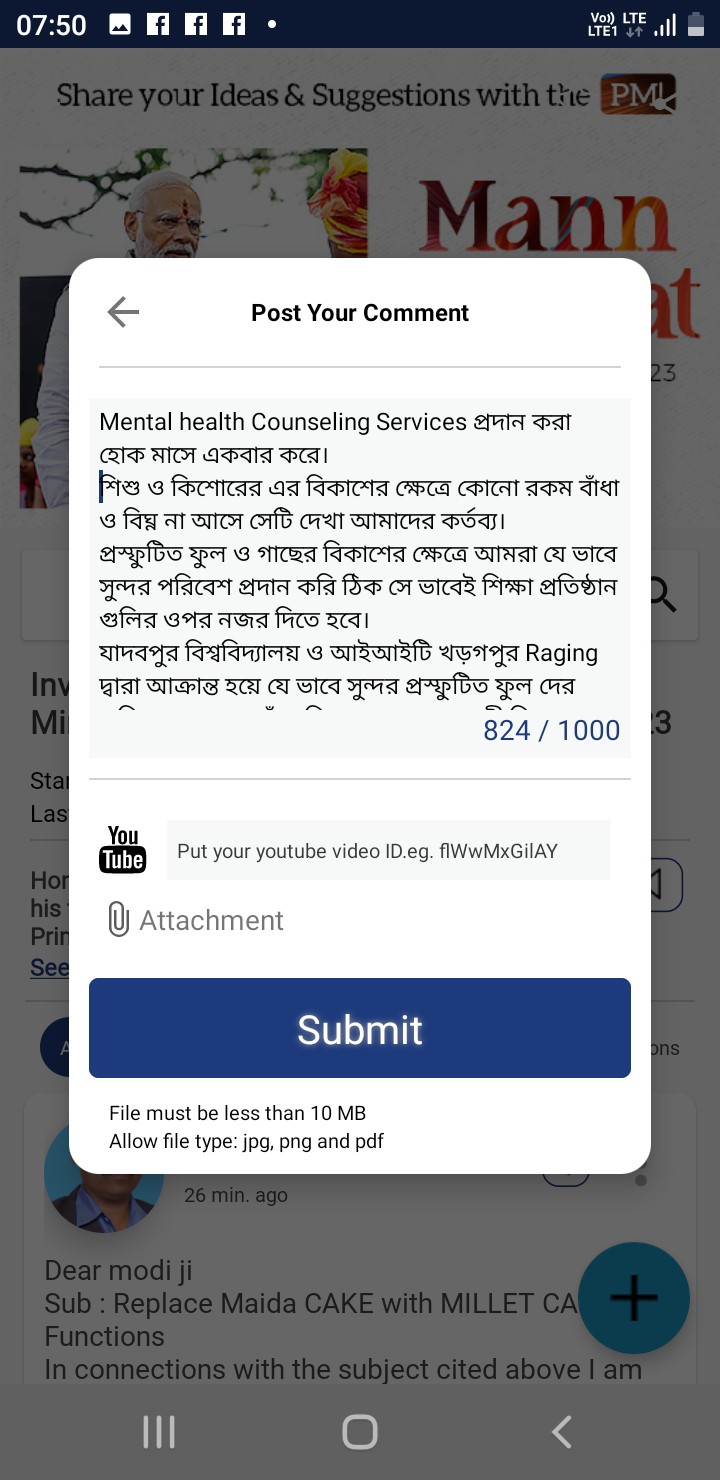
Task: Submit the comment
Action: point(360,1028)
